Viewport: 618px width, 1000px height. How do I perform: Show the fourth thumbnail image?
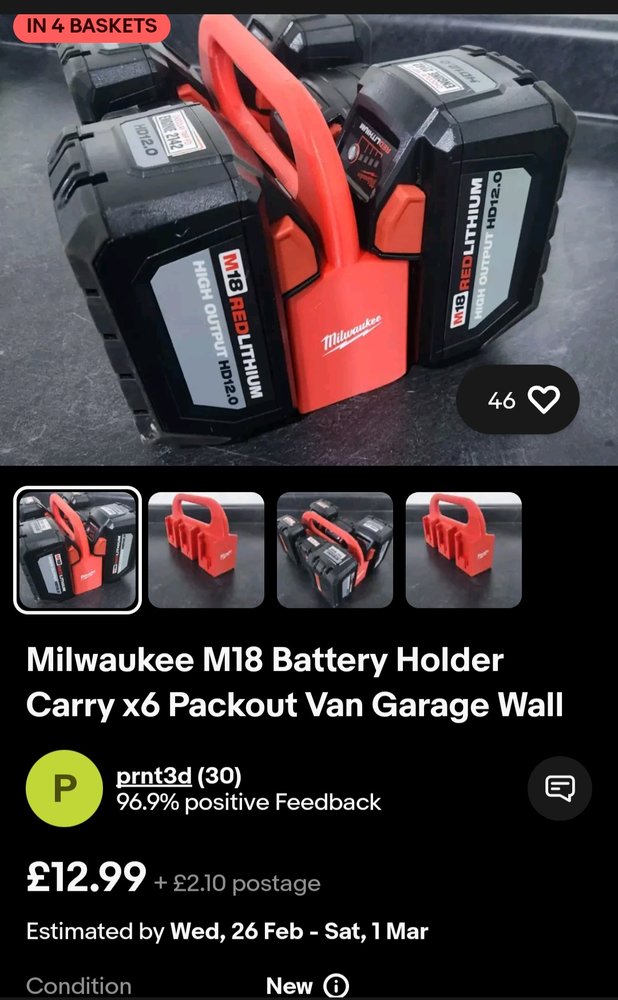click(464, 550)
